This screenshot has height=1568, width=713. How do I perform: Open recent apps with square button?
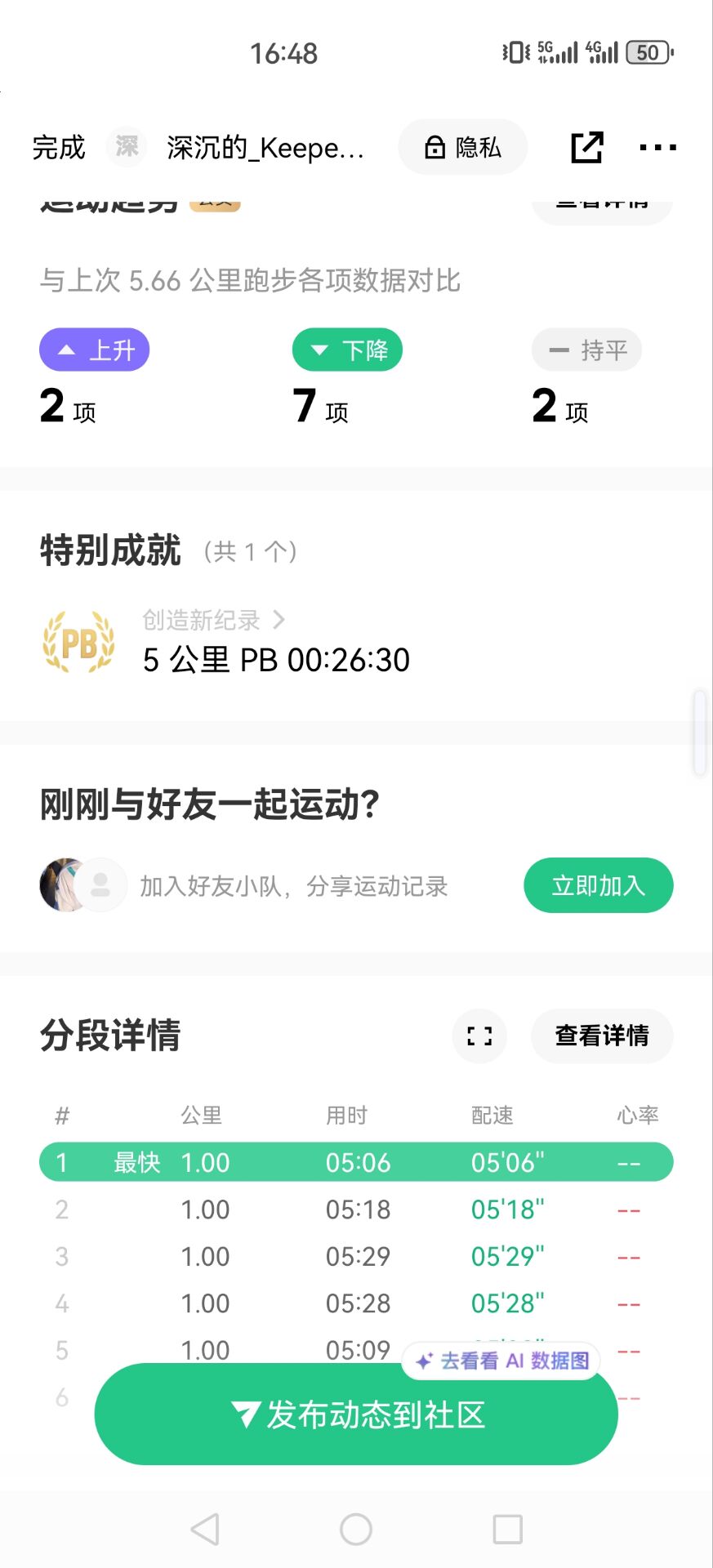507,1529
